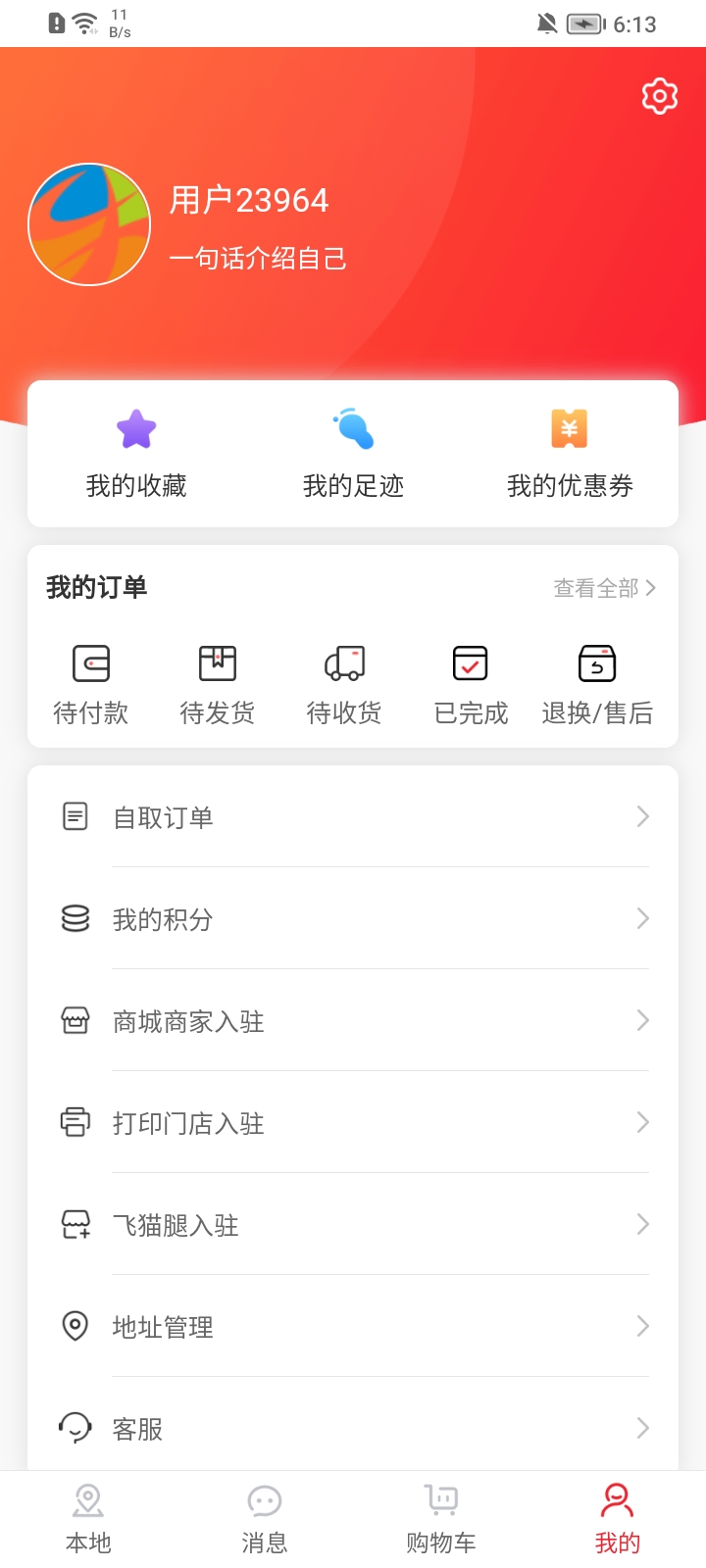Open the settings gear icon
706x1568 pixels.
click(x=660, y=96)
